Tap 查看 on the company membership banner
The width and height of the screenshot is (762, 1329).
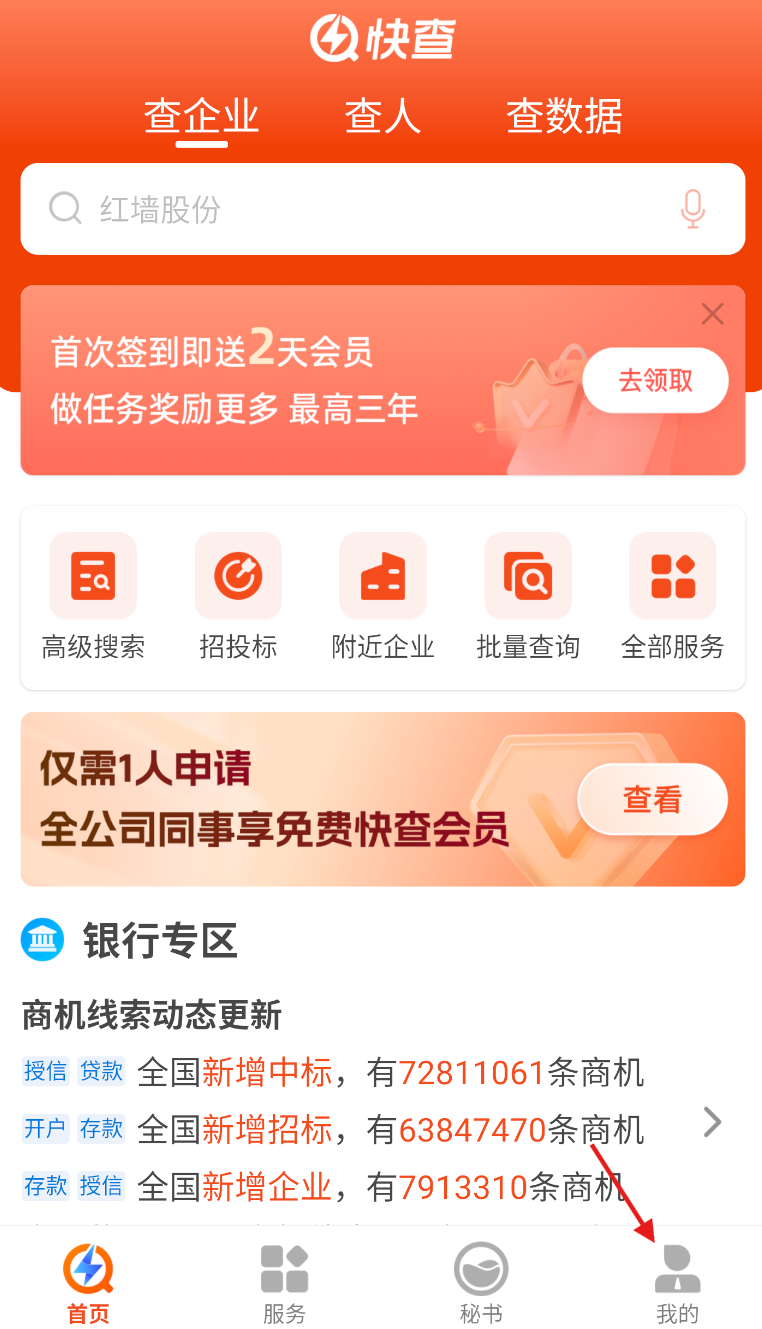pos(652,799)
